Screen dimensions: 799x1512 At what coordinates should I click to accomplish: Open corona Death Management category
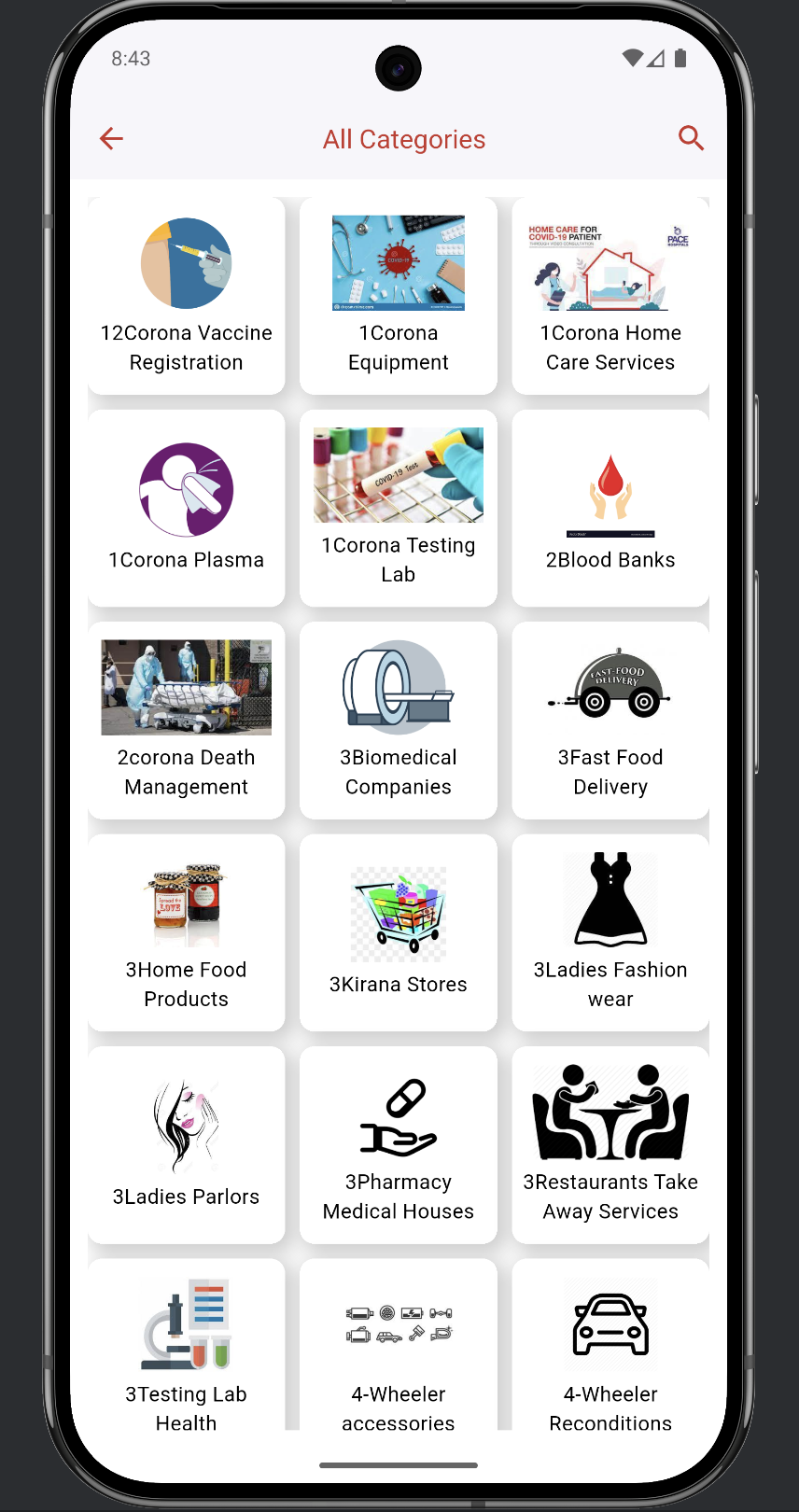pyautogui.click(x=187, y=720)
